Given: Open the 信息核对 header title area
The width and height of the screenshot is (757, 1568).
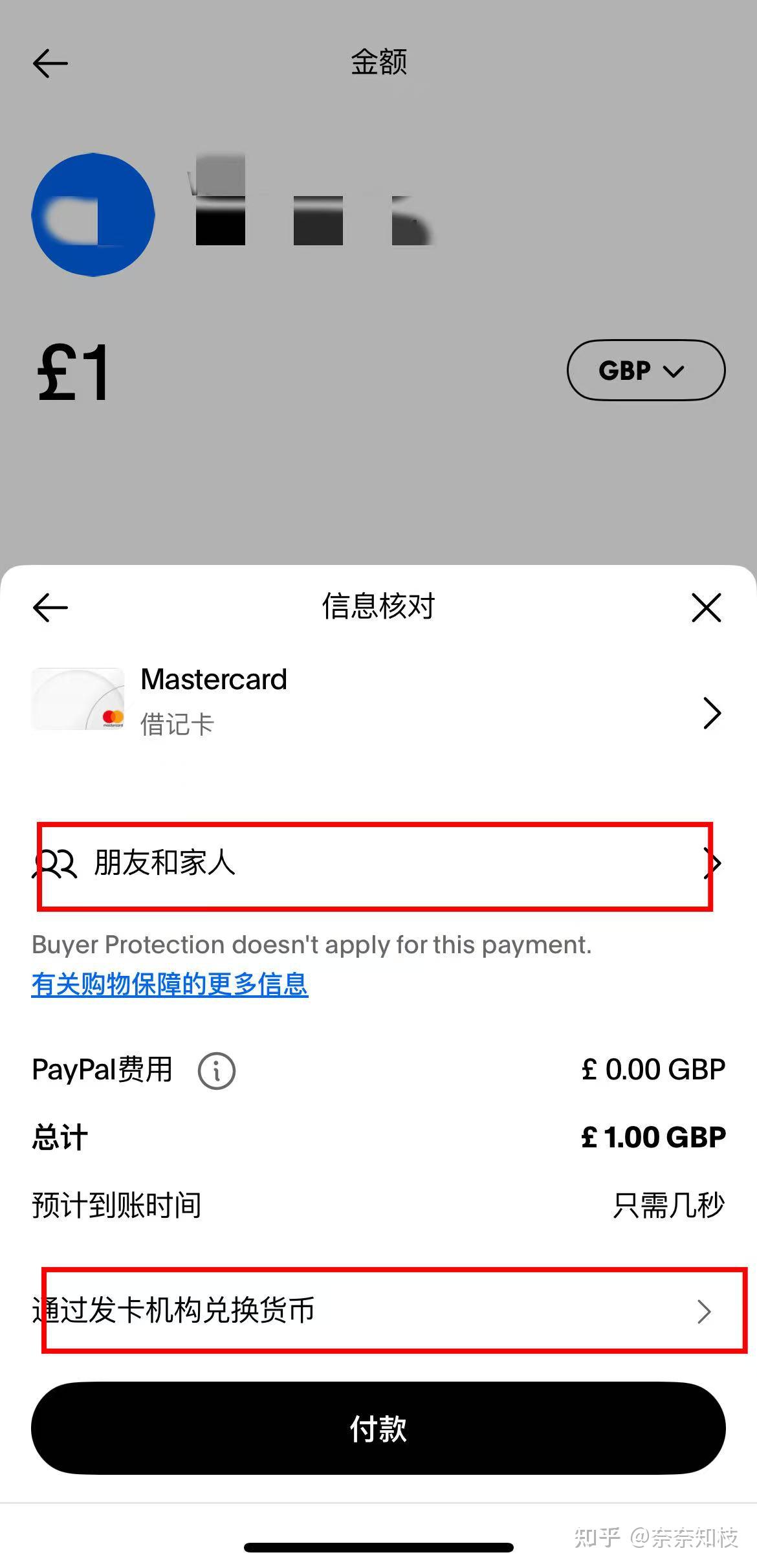Looking at the screenshot, I should pos(378,607).
